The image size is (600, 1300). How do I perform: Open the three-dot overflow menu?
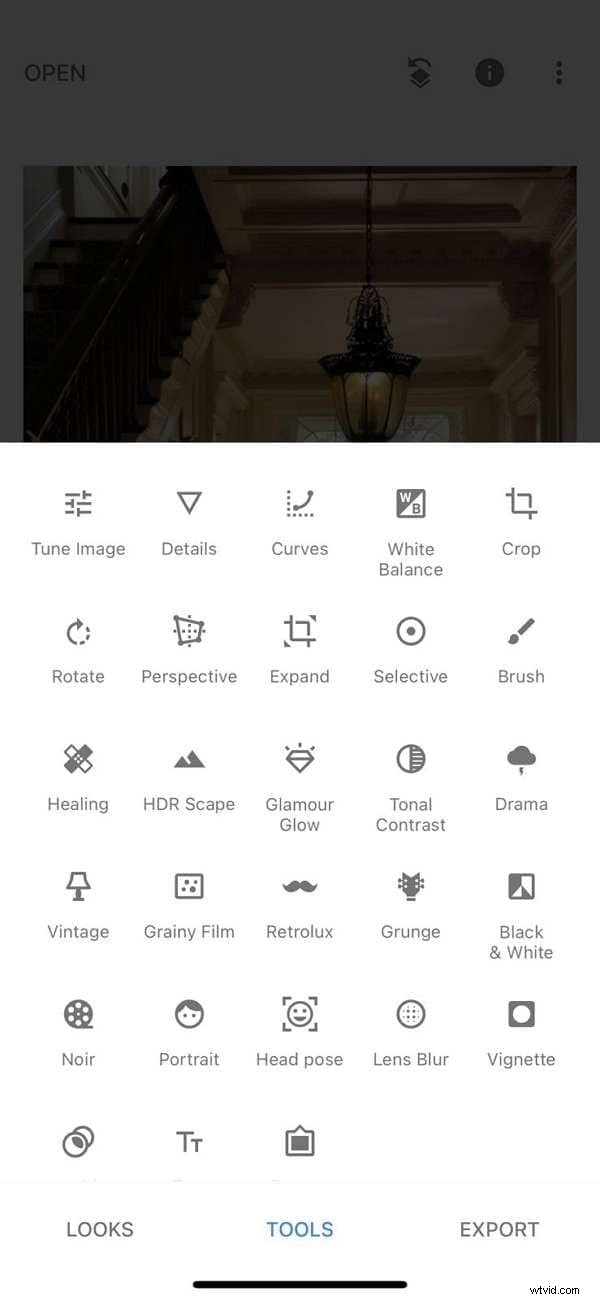tap(559, 73)
